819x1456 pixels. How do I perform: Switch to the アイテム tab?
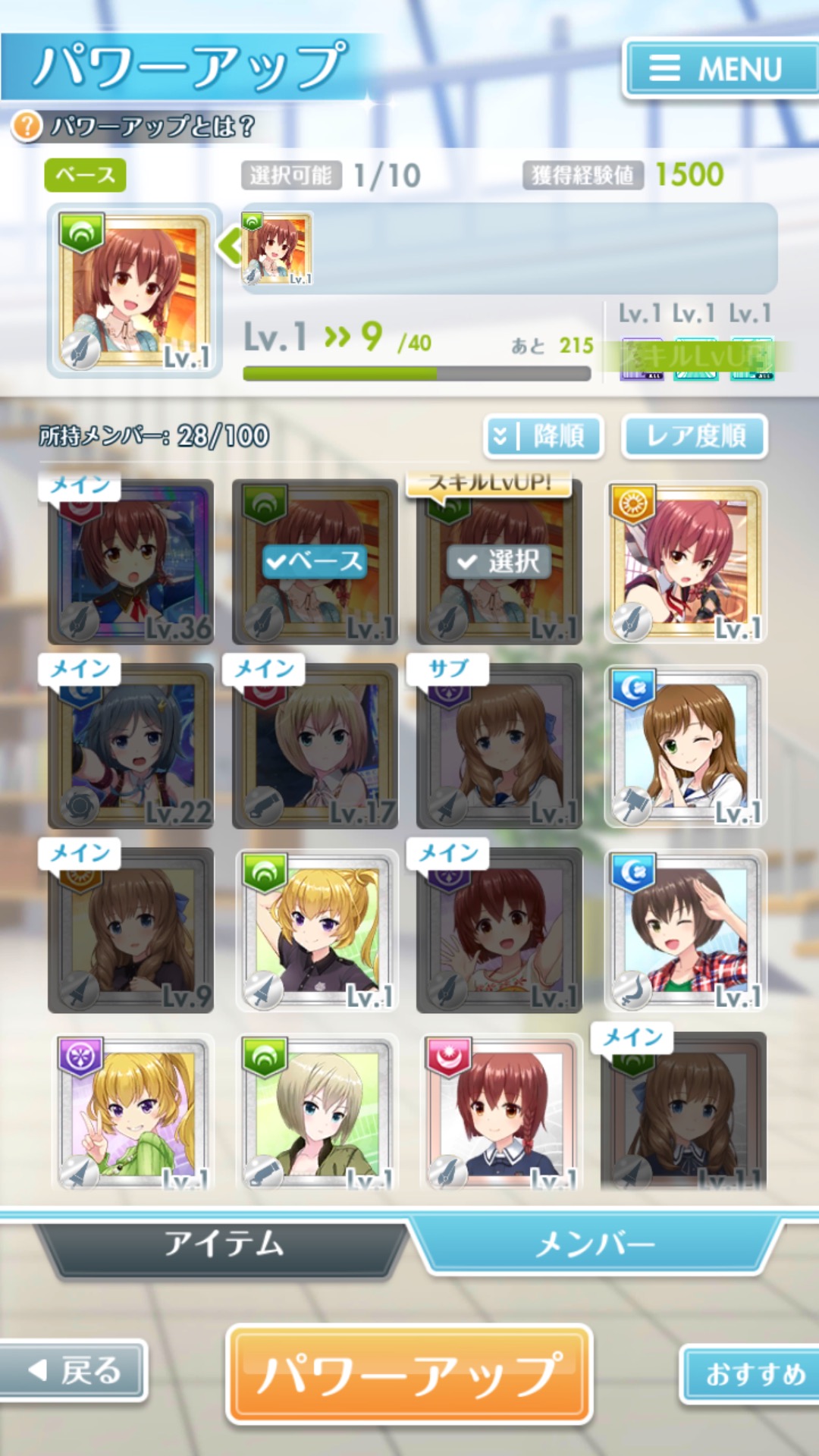point(224,1244)
